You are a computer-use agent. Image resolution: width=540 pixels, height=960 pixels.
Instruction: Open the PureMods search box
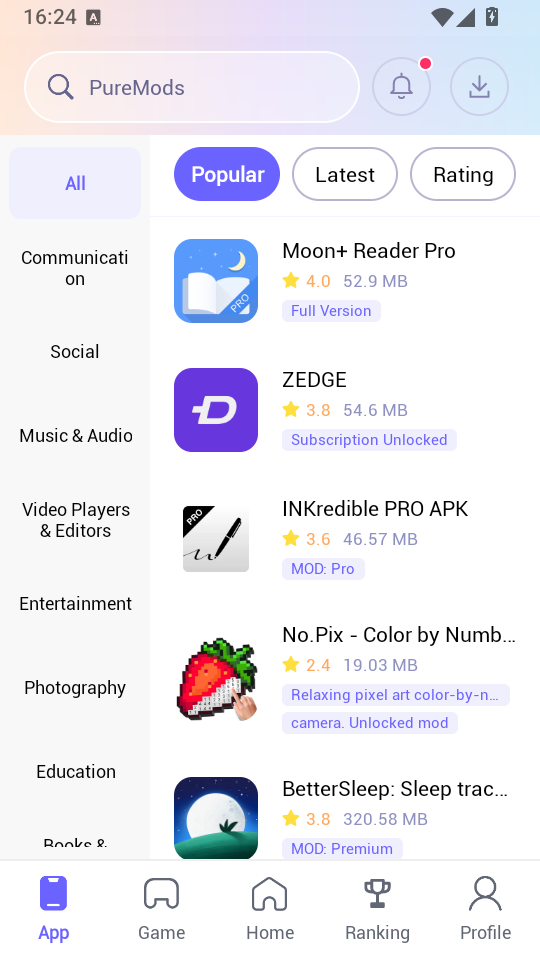192,87
